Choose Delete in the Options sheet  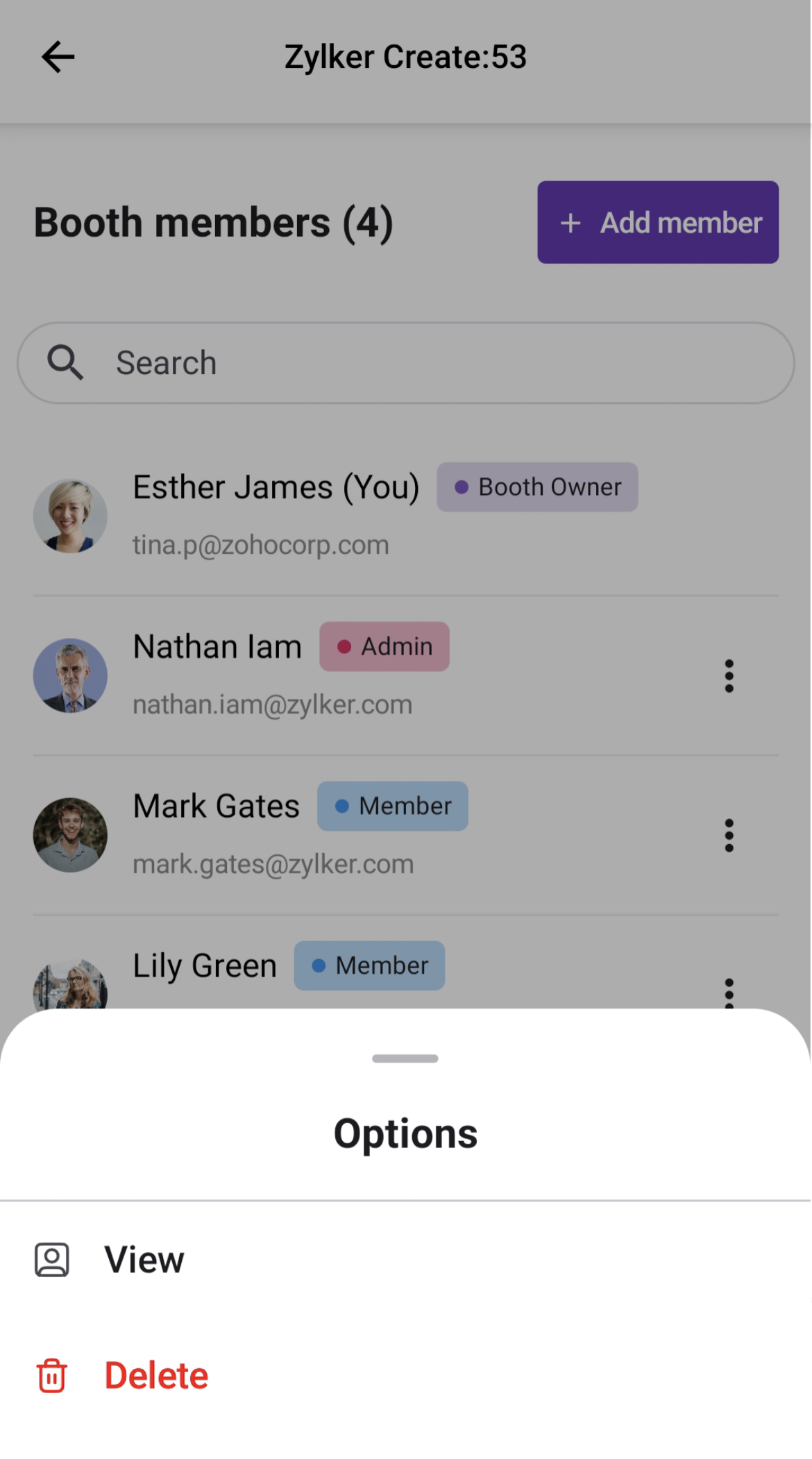click(155, 1375)
